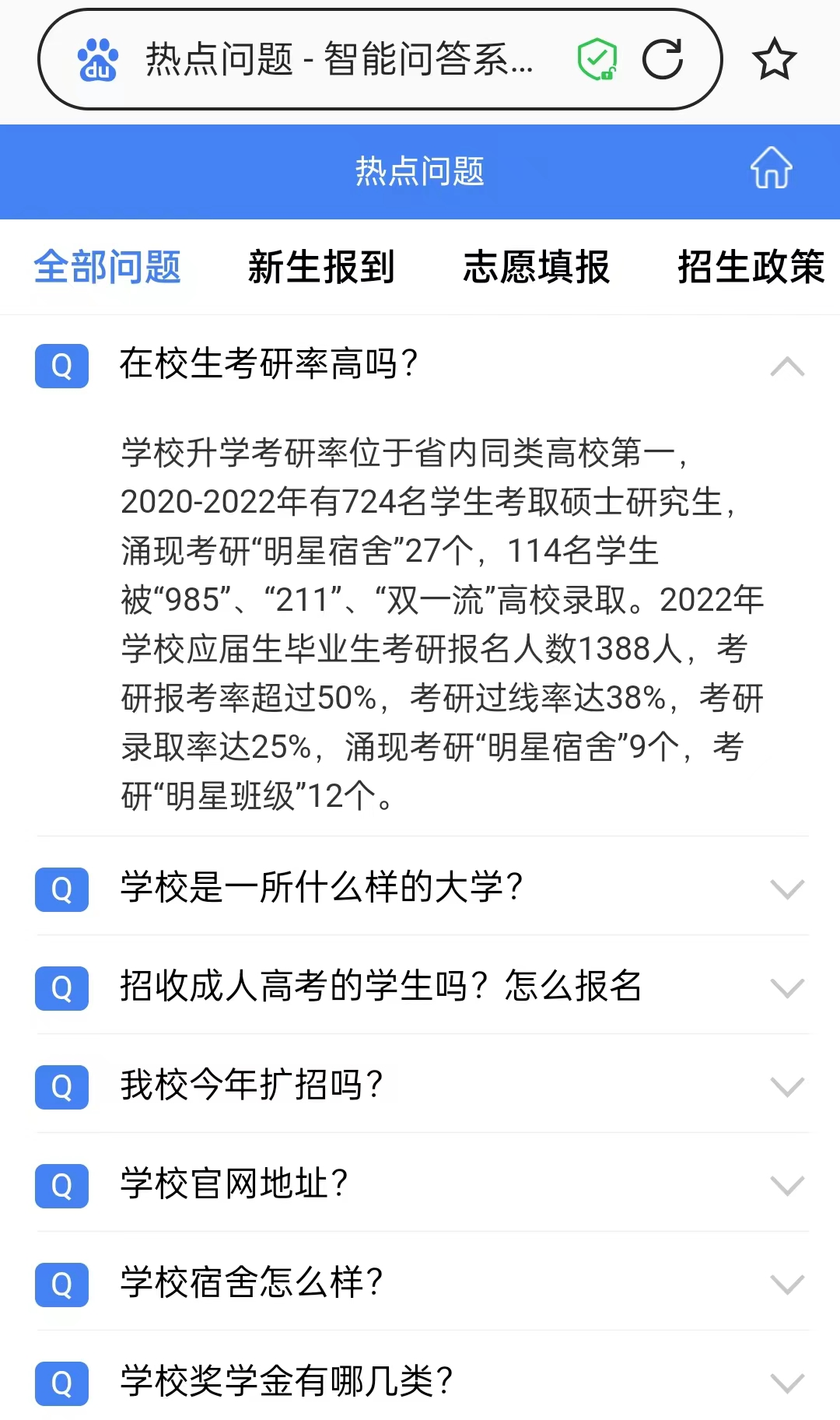Expand 学校是一所什么样的大学 question
This screenshot has width=840, height=1420.
786,889
